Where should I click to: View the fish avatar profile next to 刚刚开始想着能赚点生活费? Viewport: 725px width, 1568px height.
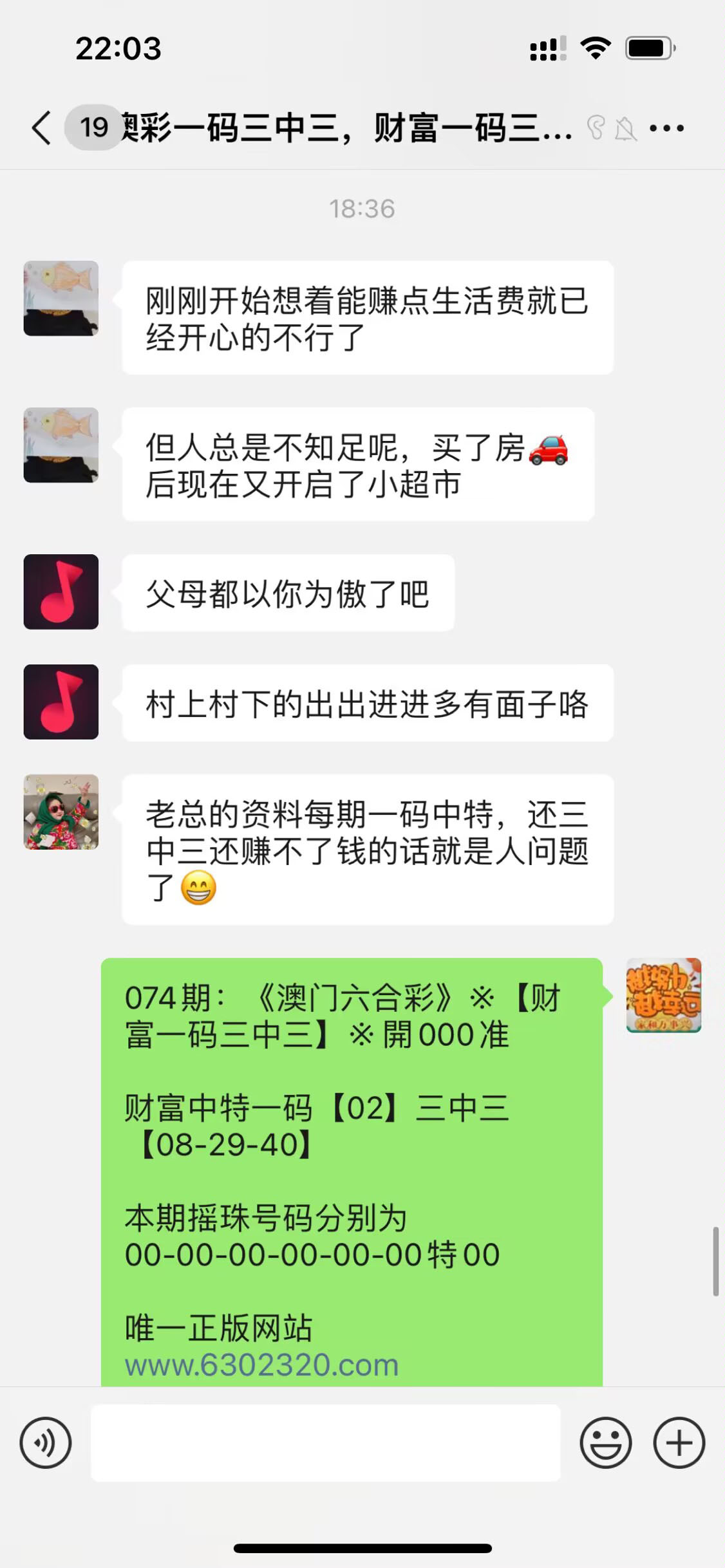point(61,298)
